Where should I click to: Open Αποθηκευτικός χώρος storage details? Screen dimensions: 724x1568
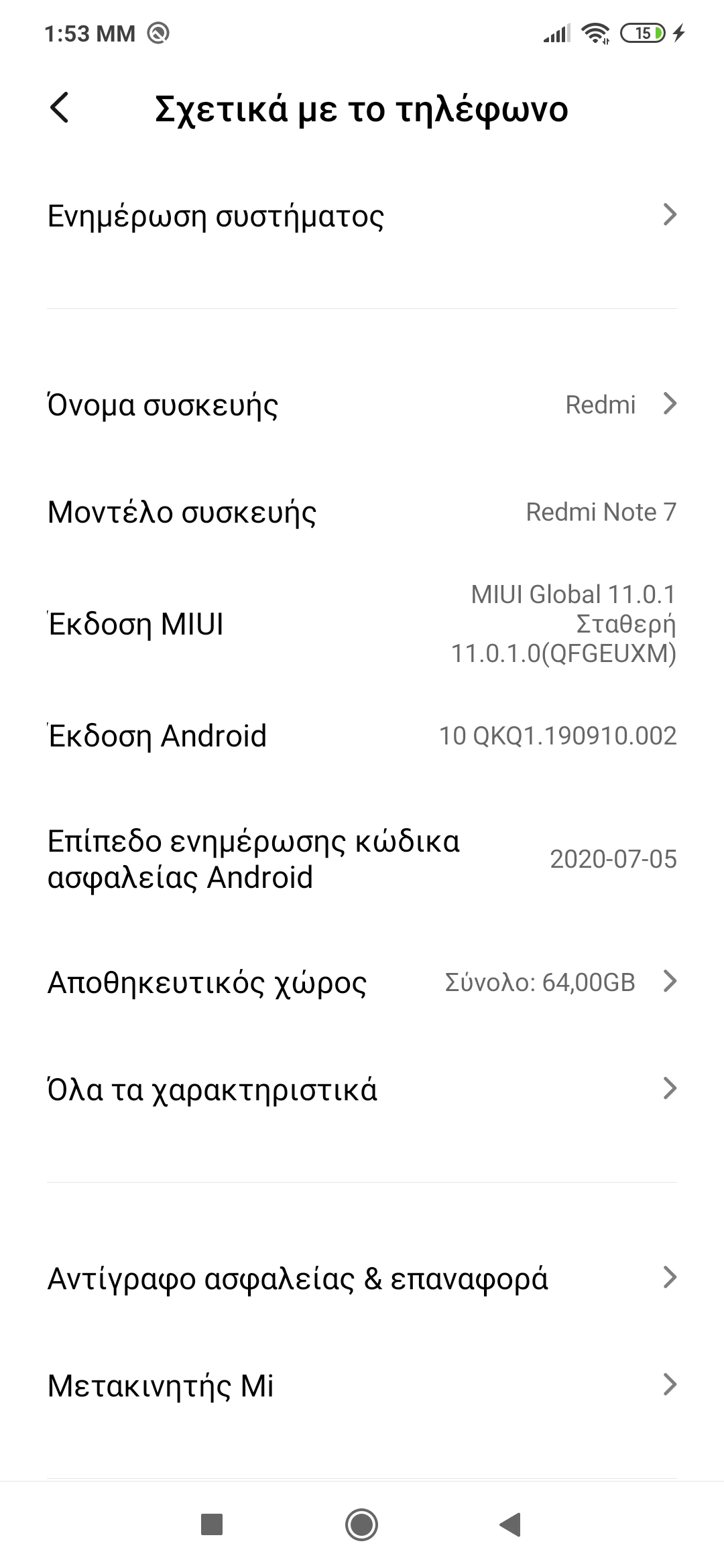coord(362,982)
